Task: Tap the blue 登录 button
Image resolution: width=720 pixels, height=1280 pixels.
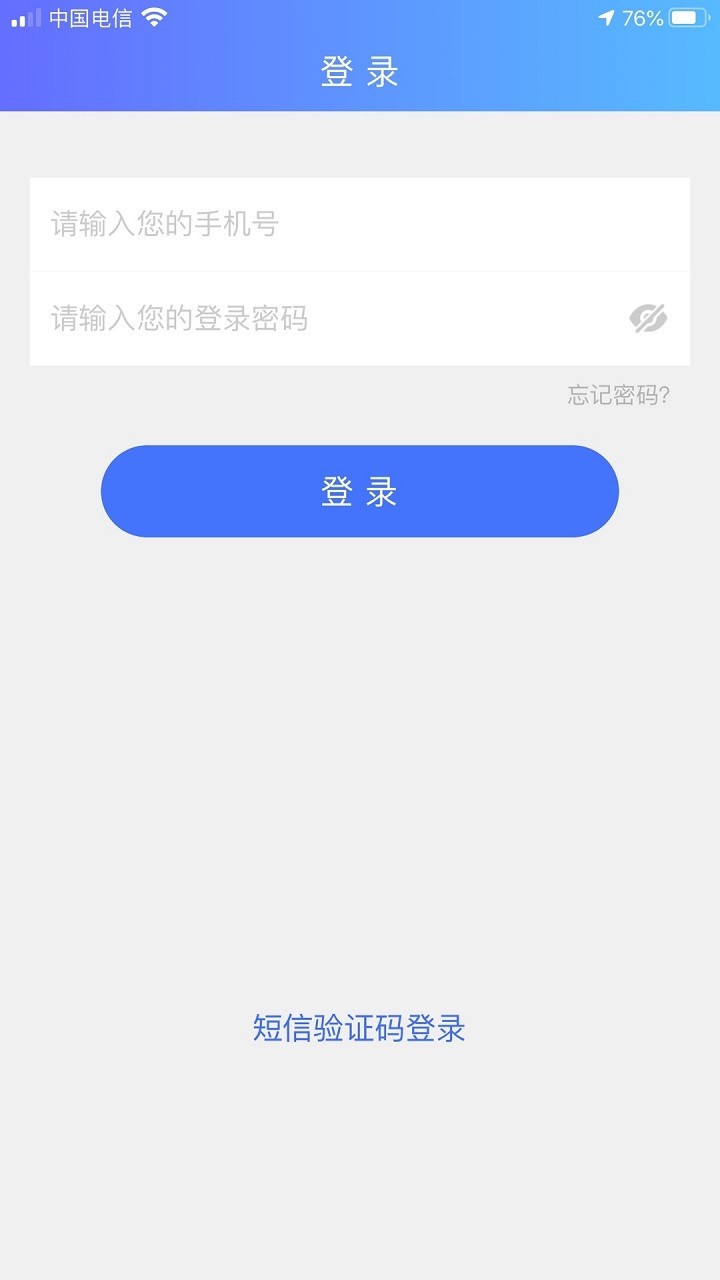Action: click(360, 491)
